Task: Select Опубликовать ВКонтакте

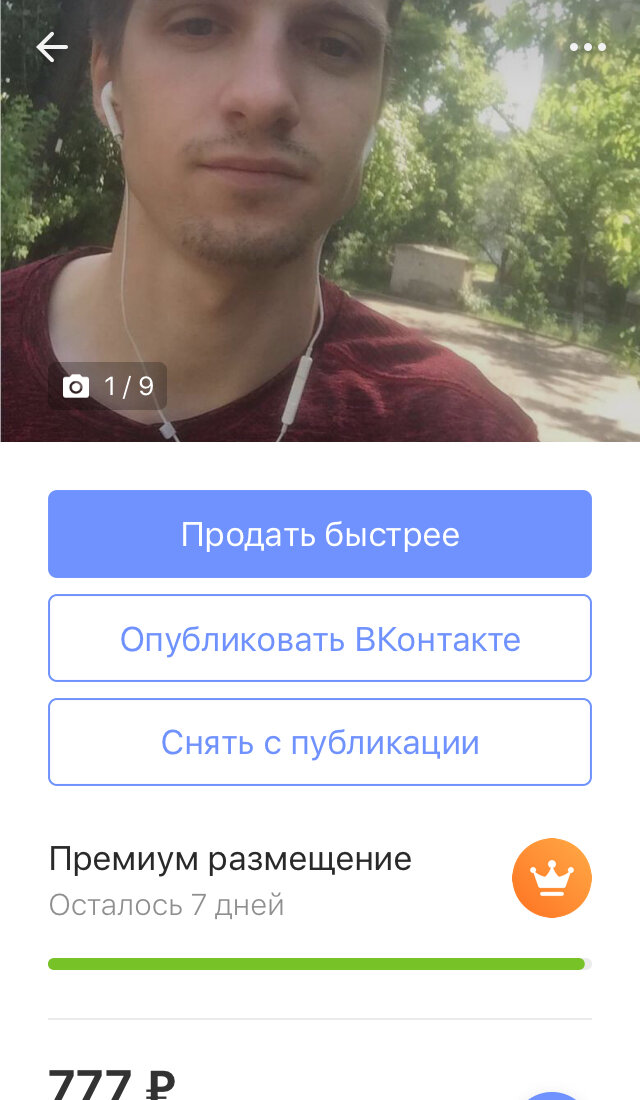Action: point(320,639)
